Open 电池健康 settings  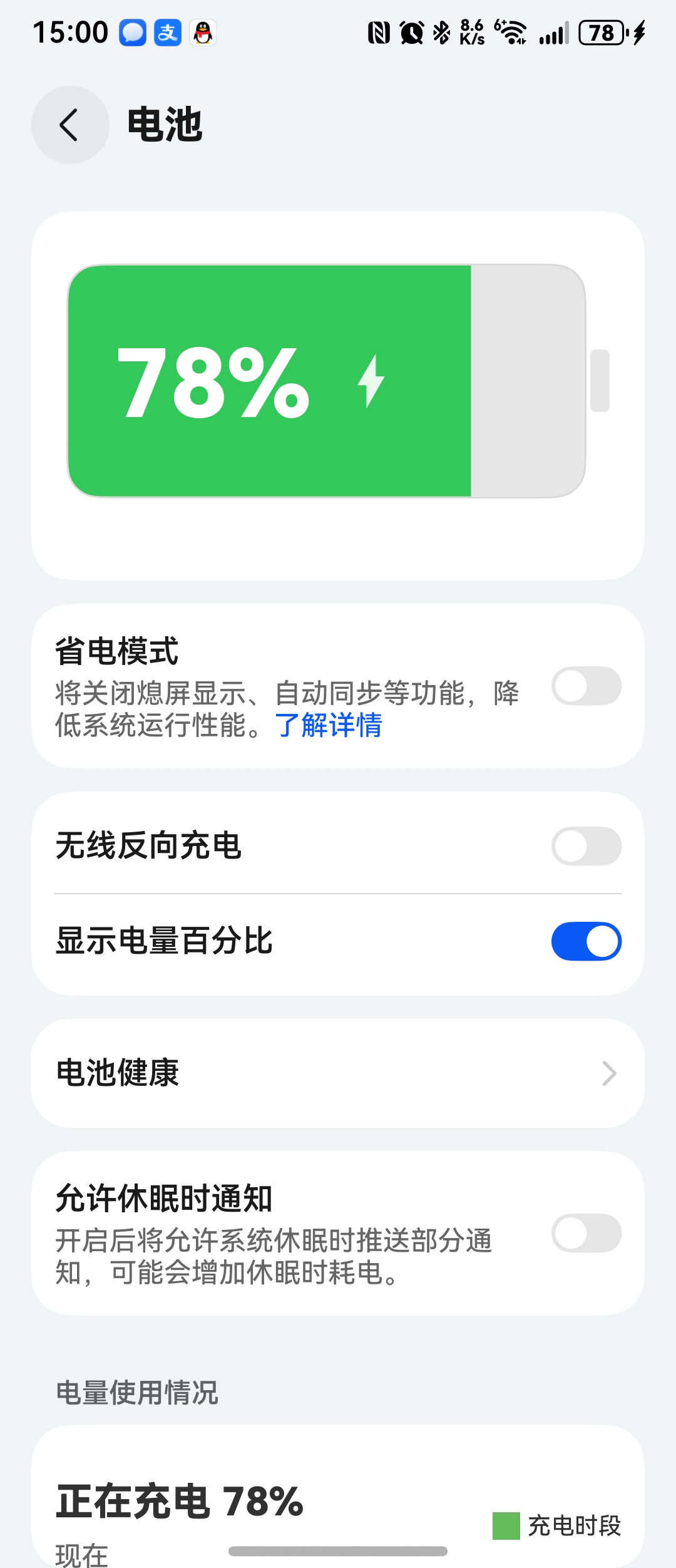338,1073
